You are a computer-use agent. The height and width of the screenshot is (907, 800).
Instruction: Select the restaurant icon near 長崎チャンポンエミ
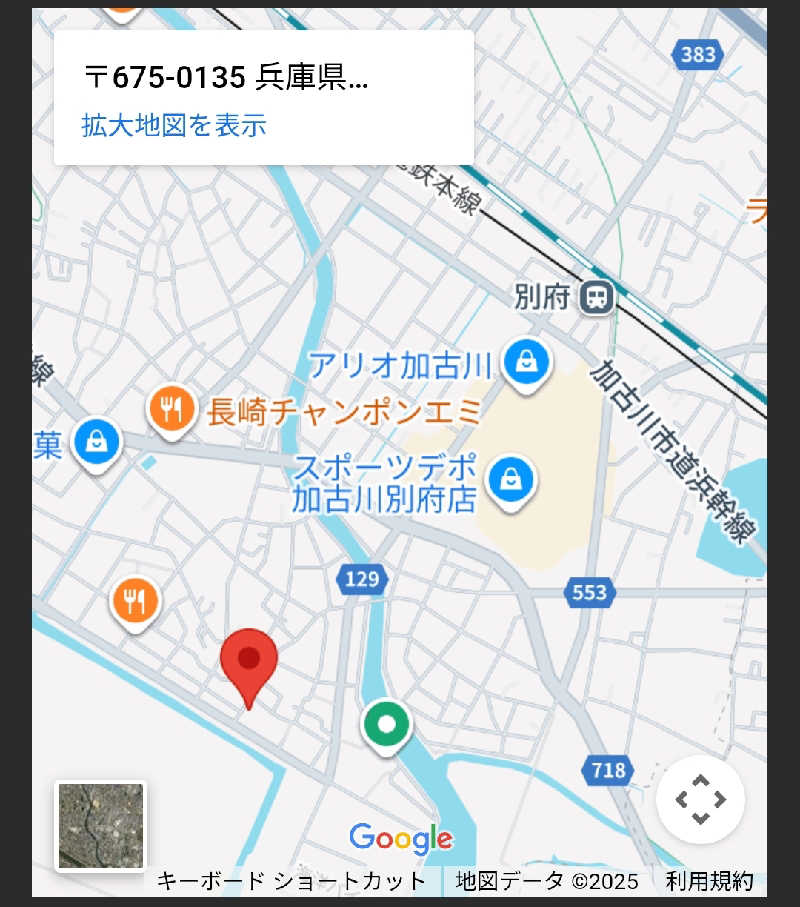pyautogui.click(x=170, y=407)
